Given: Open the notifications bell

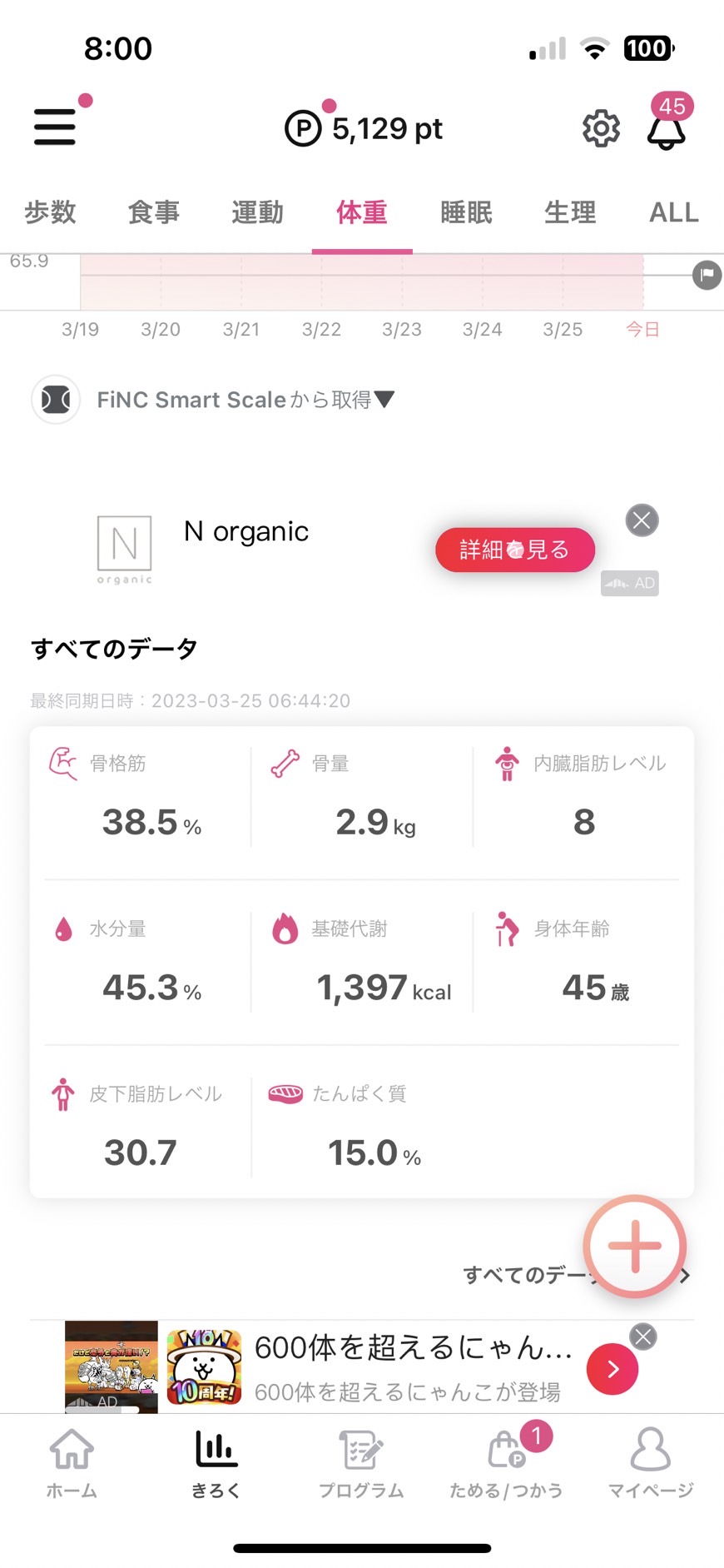Looking at the screenshot, I should (x=667, y=130).
